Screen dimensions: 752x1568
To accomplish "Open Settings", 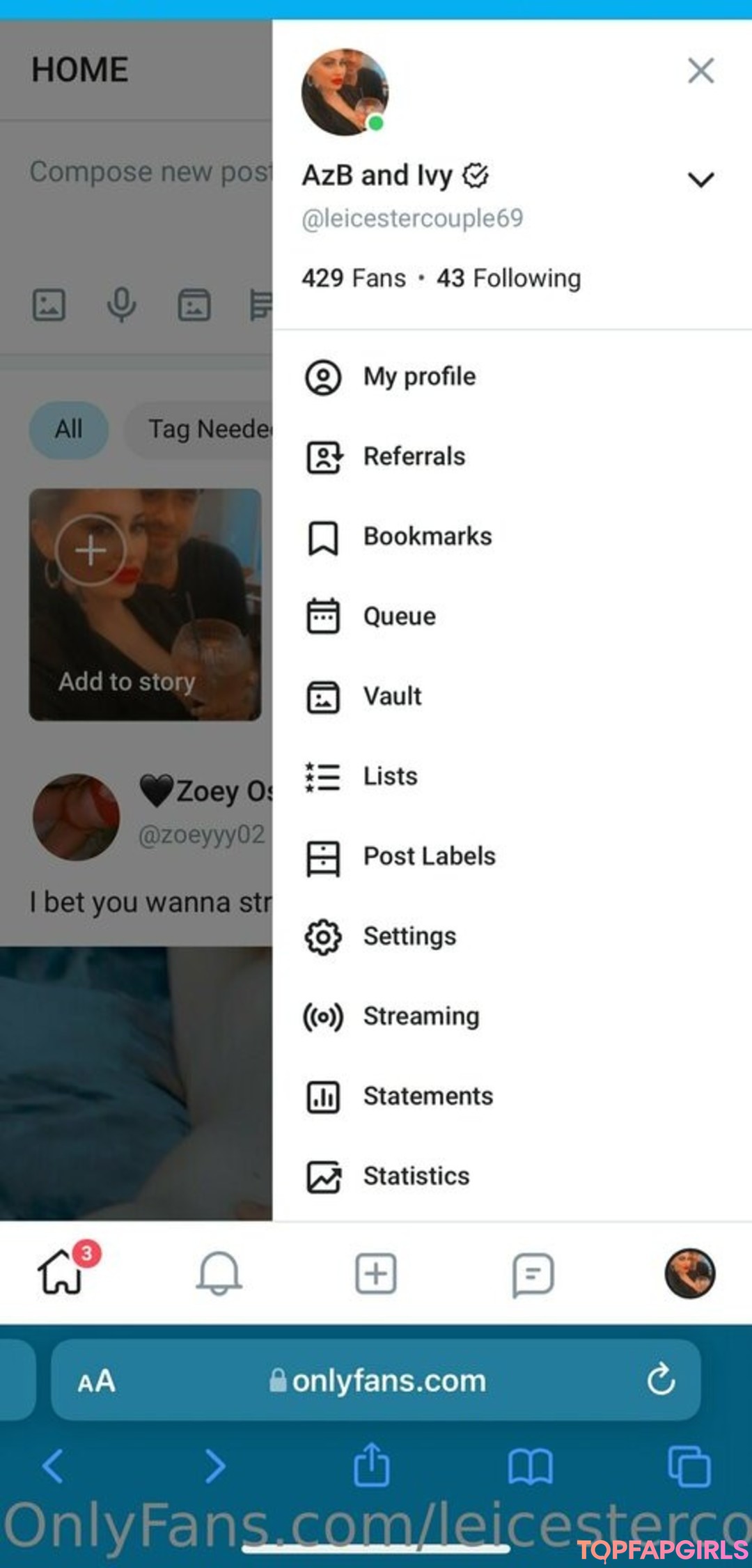I will tap(512, 937).
